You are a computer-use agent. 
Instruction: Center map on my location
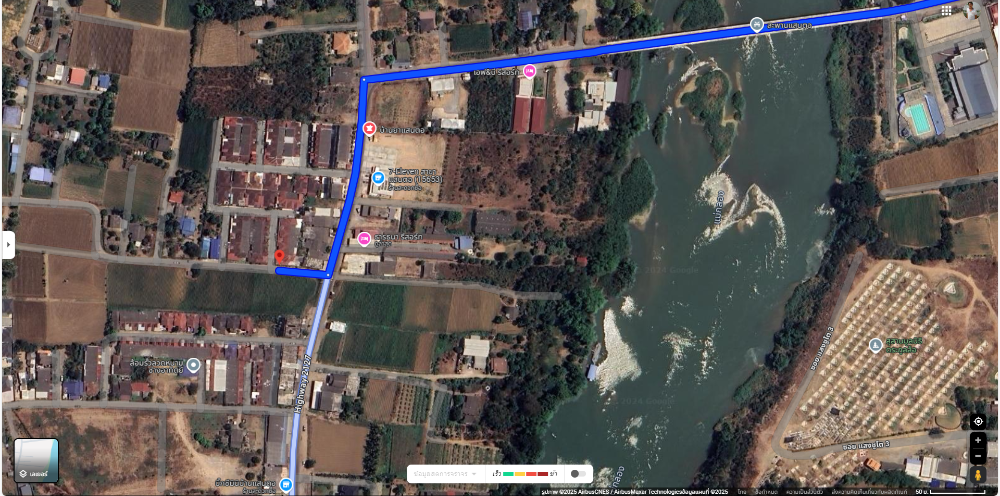click(978, 421)
